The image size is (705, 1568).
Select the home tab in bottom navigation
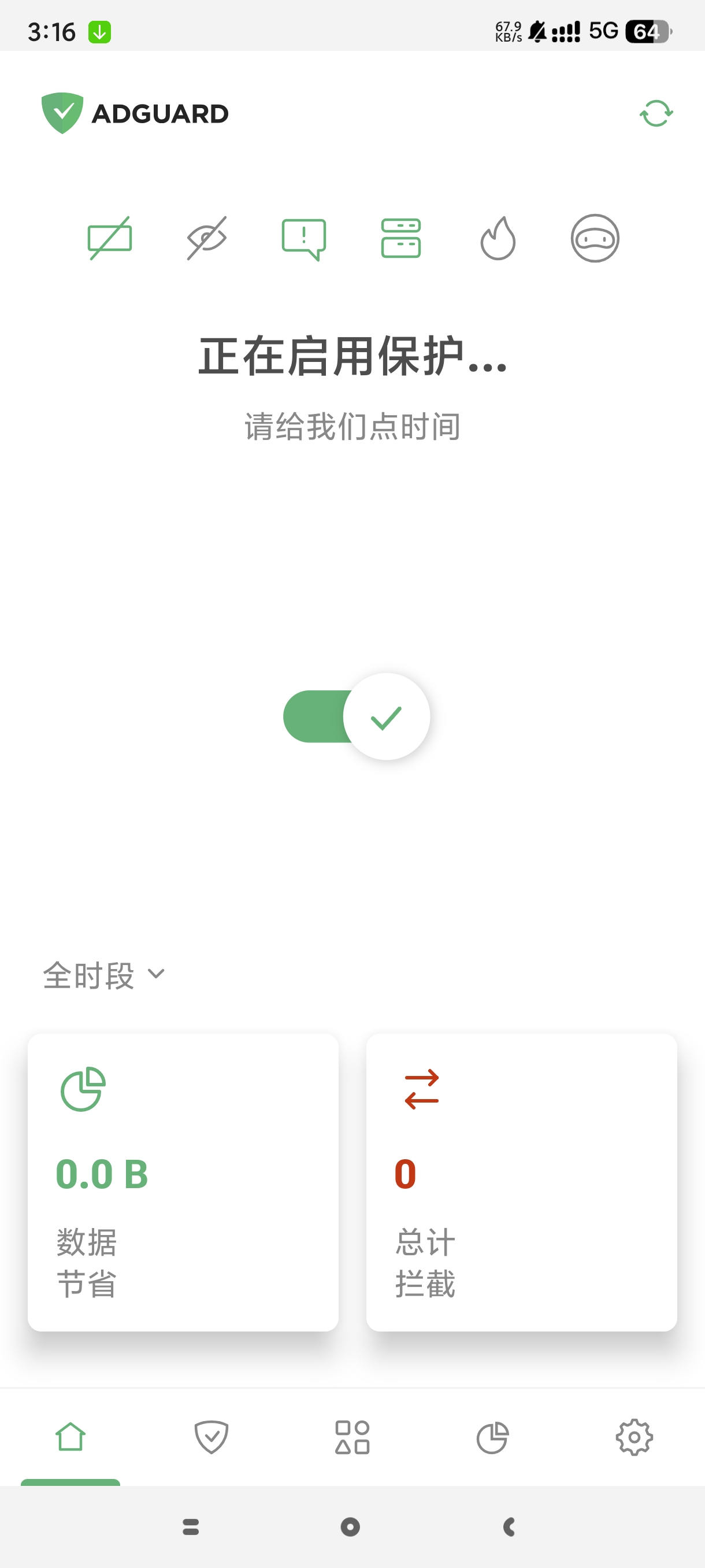(x=70, y=1437)
